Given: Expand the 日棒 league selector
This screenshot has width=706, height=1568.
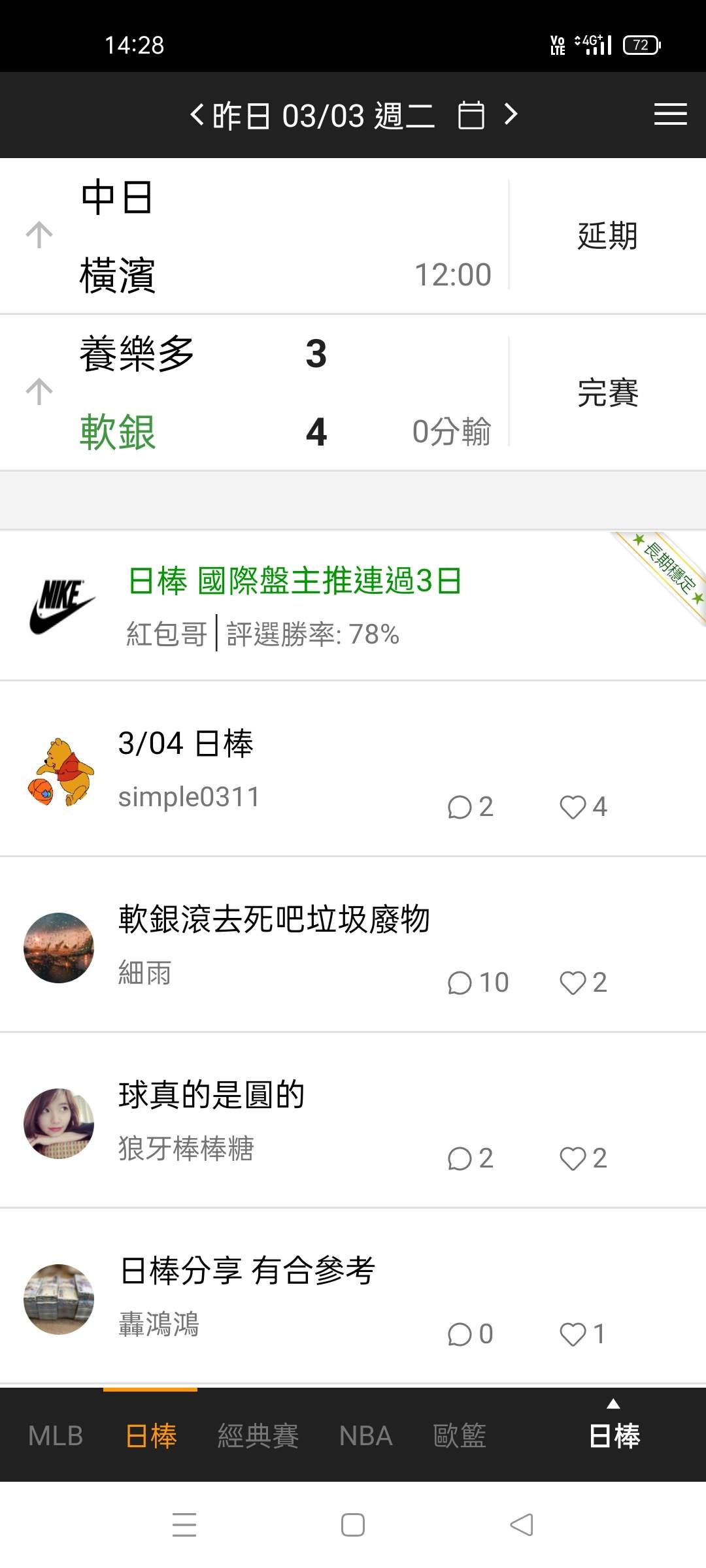Looking at the screenshot, I should (614, 1431).
